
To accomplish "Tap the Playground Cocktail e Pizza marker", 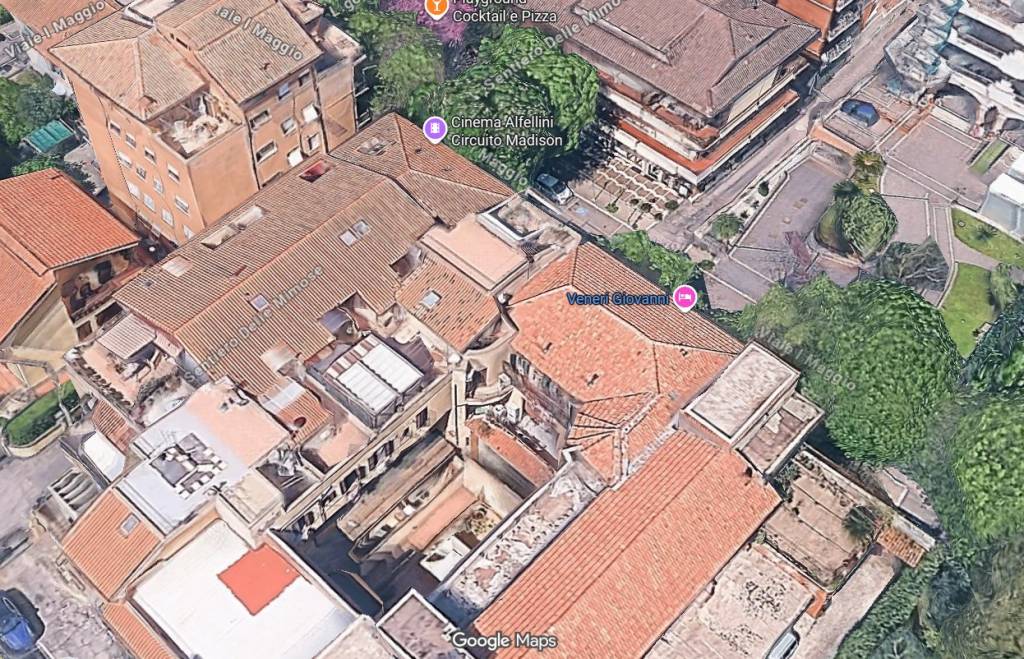I will tap(436, 7).
